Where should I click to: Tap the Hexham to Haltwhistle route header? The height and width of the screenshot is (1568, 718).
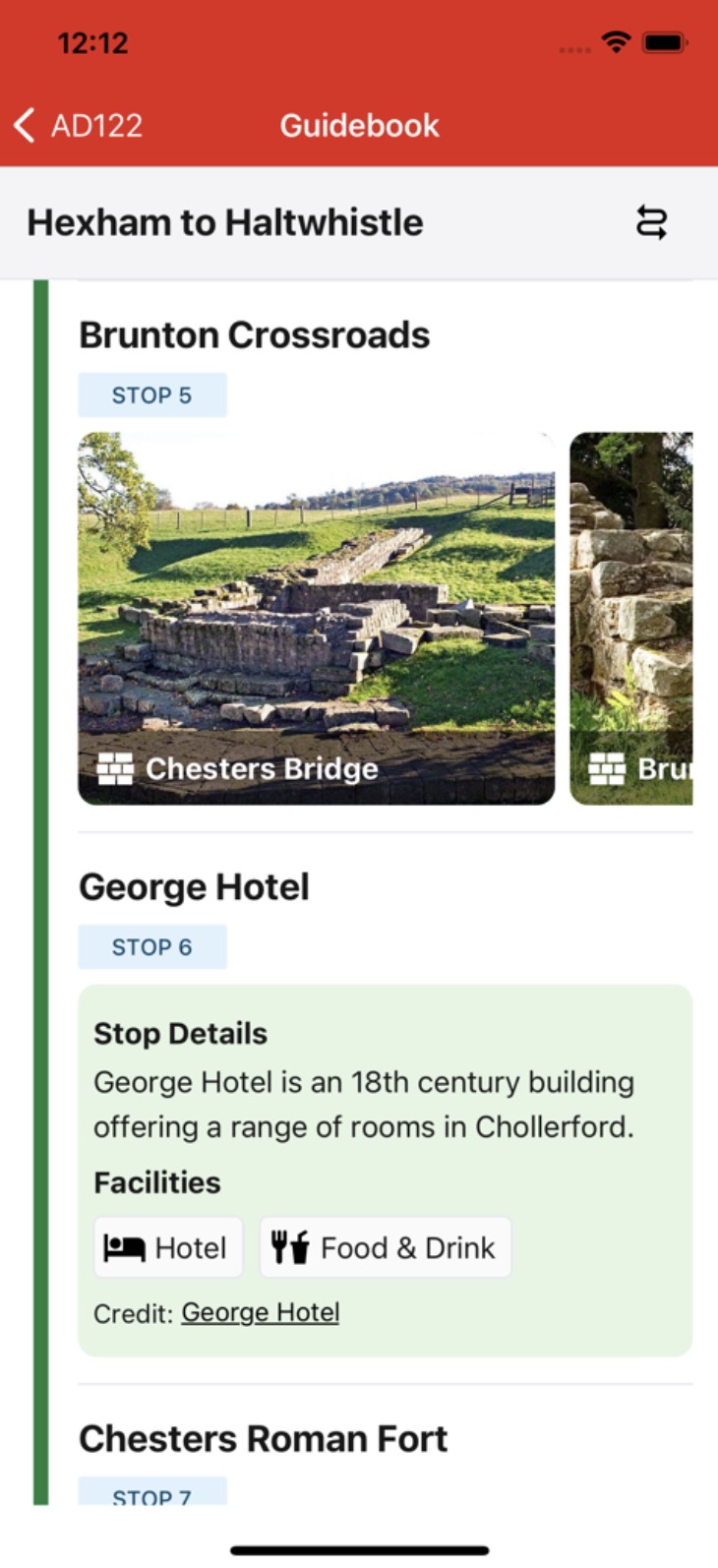coord(225,222)
